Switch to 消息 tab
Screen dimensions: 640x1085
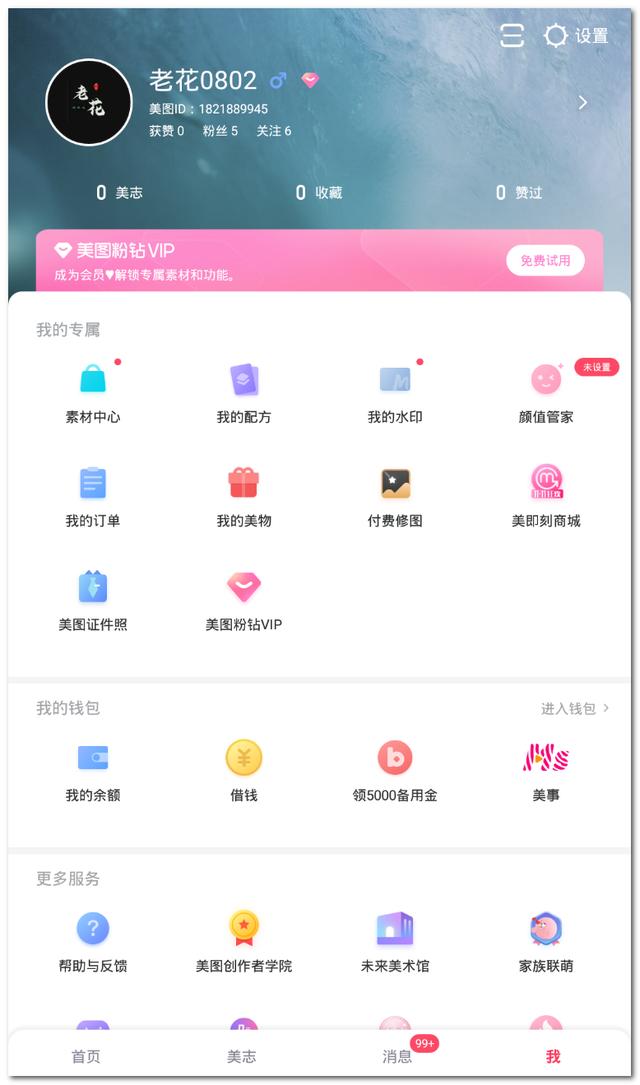coord(398,1056)
